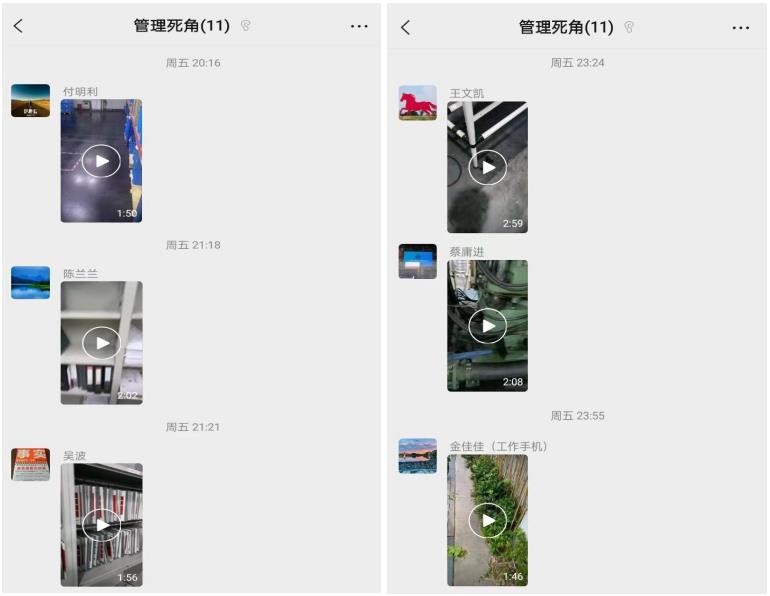
Task: Play the 1:50 video from 付明利
Action: click(x=101, y=161)
